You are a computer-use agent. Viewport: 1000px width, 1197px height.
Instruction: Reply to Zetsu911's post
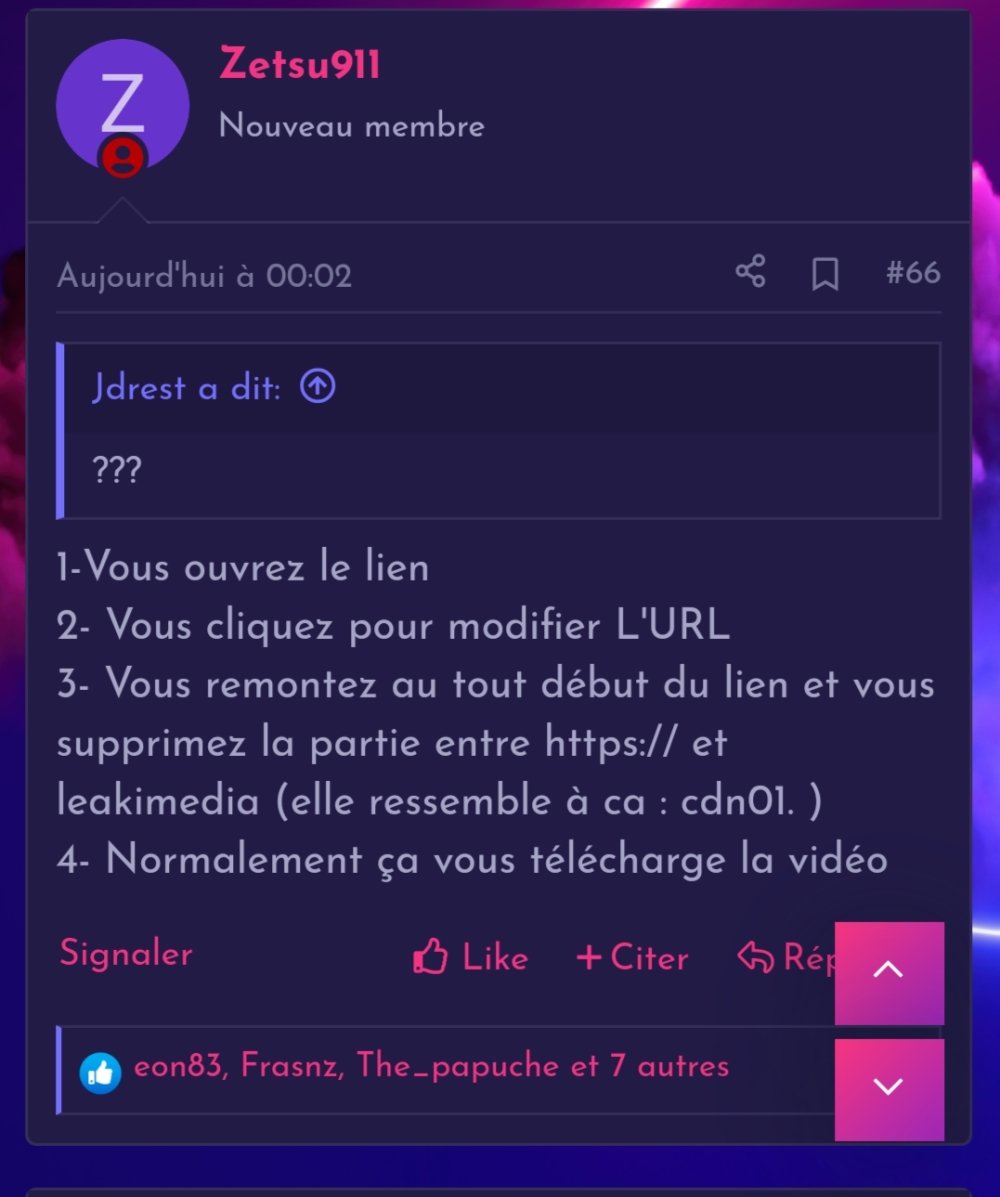(785, 958)
